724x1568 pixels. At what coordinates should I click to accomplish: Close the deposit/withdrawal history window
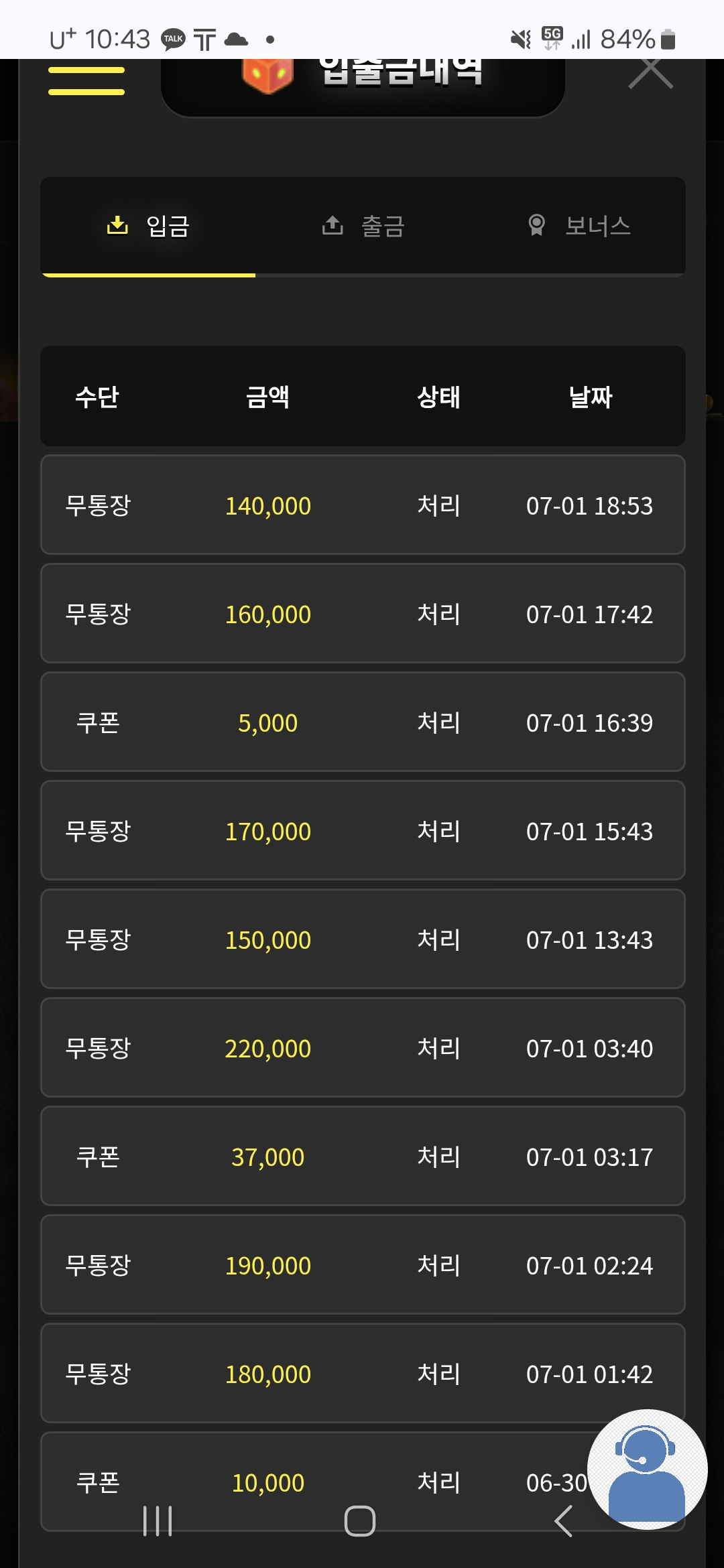click(x=650, y=72)
